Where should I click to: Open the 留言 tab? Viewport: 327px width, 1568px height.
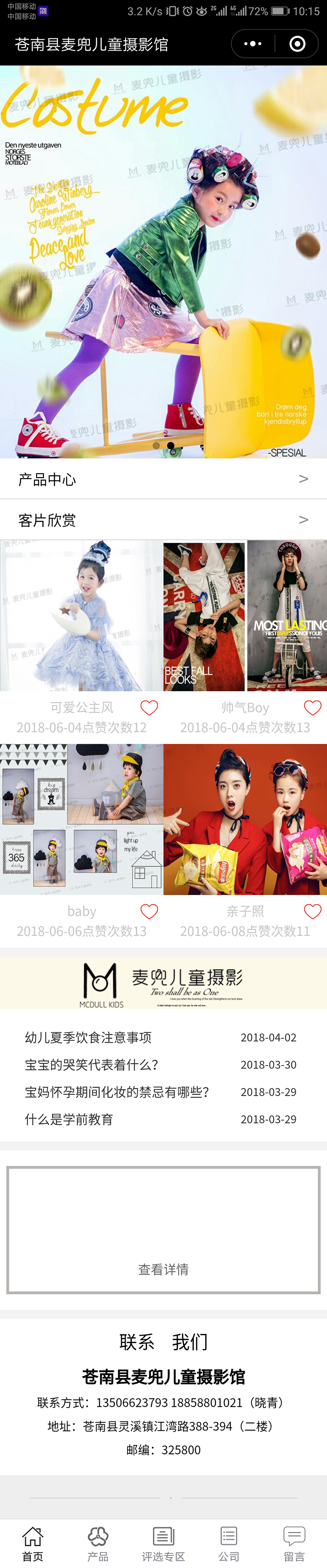tap(294, 1544)
